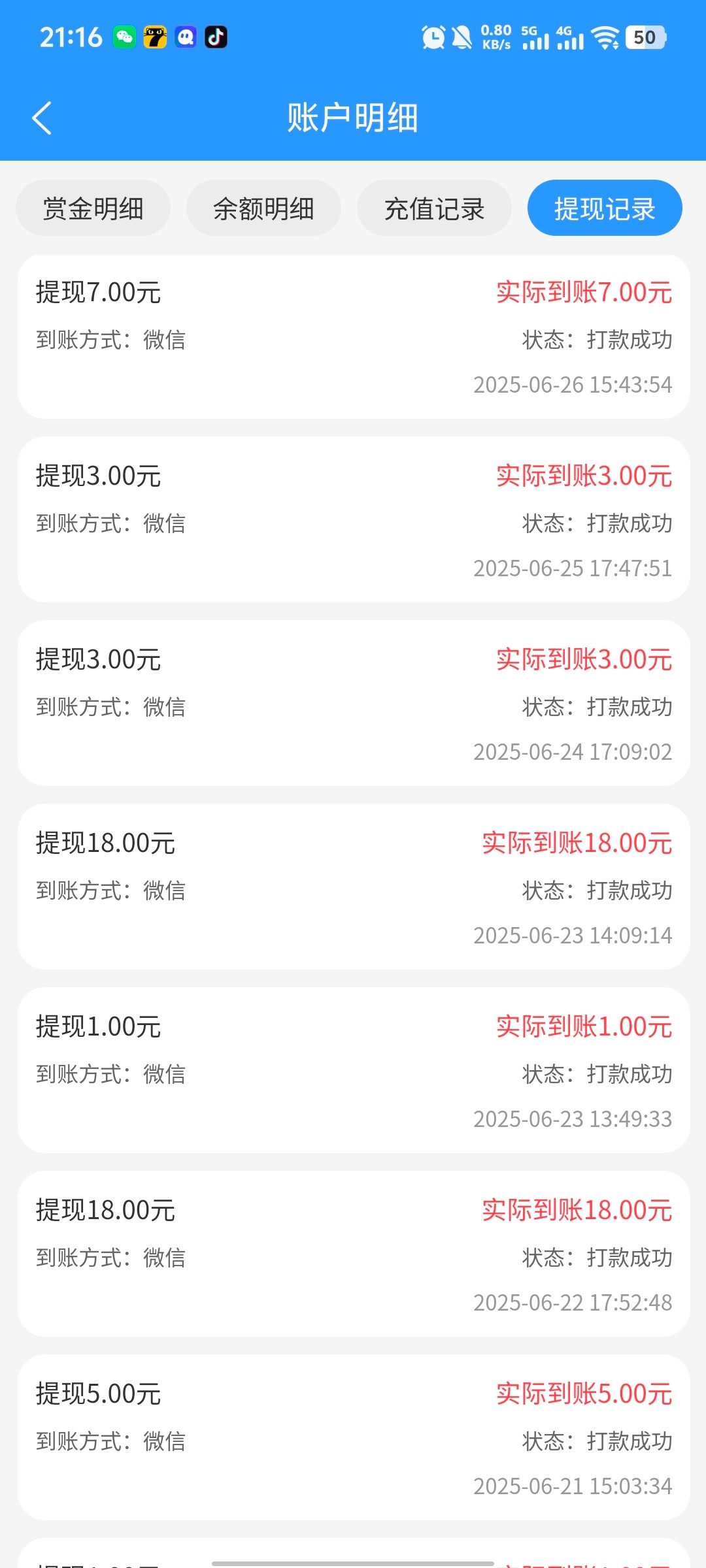Click the battery indicator showing 50
This screenshot has height=1568, width=706.
(644, 37)
